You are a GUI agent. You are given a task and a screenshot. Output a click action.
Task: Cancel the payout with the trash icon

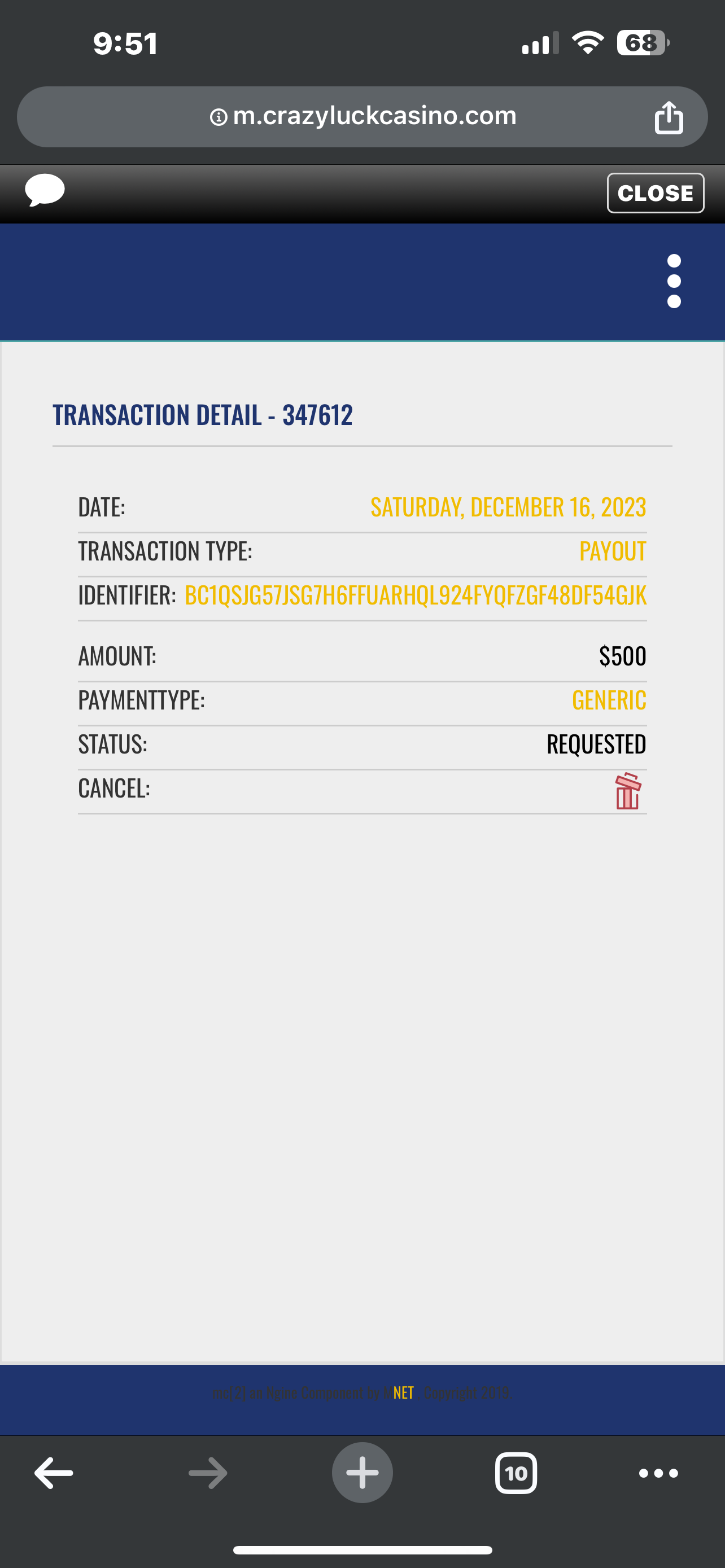click(x=627, y=791)
